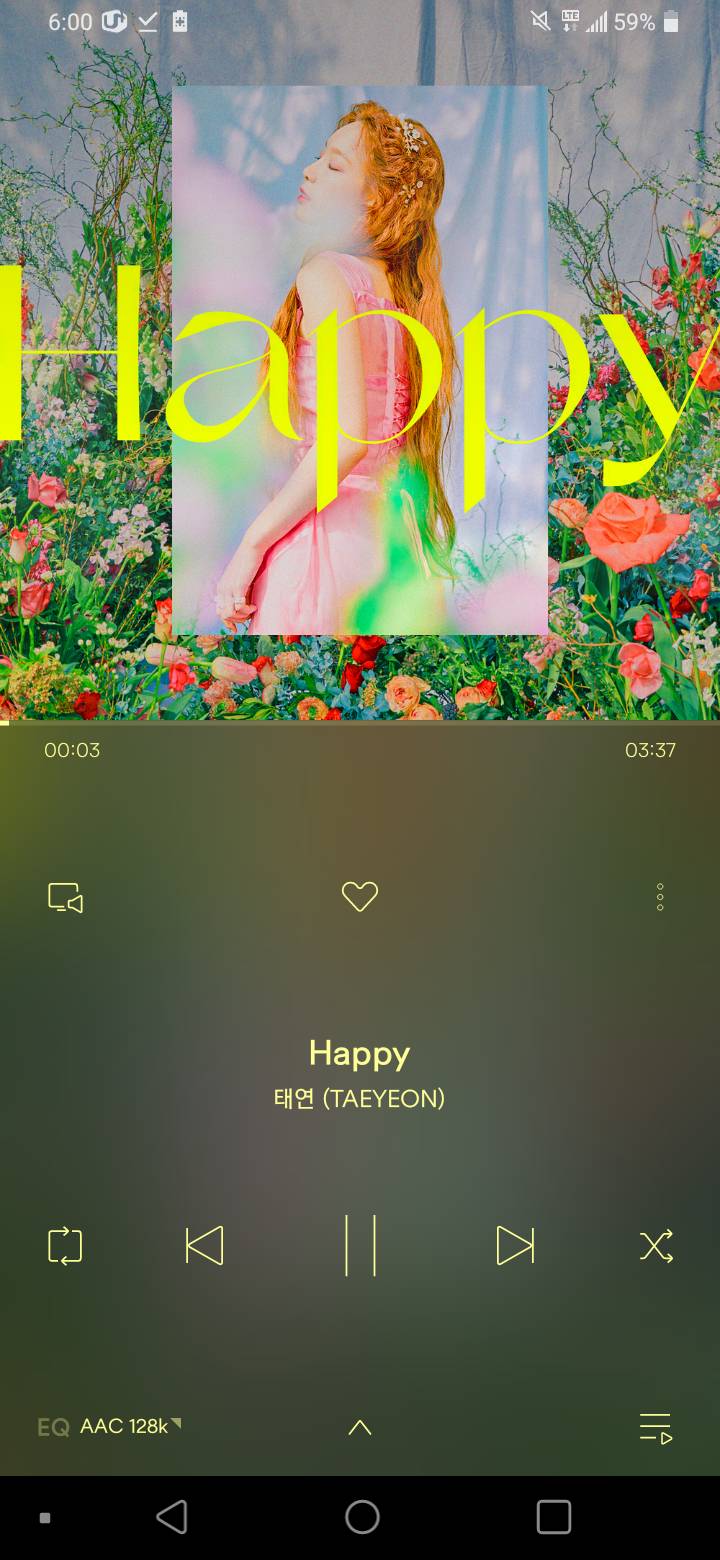Screen dimensions: 720x1560
Task: Change the AAC 128k audio quality
Action: tap(128, 1426)
